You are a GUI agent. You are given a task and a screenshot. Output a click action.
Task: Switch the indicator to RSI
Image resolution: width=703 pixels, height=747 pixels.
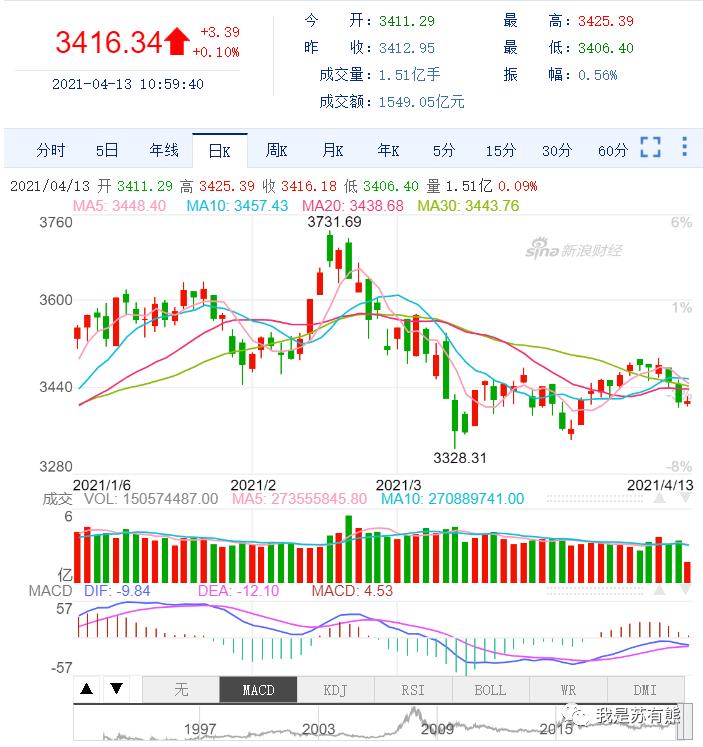(413, 689)
